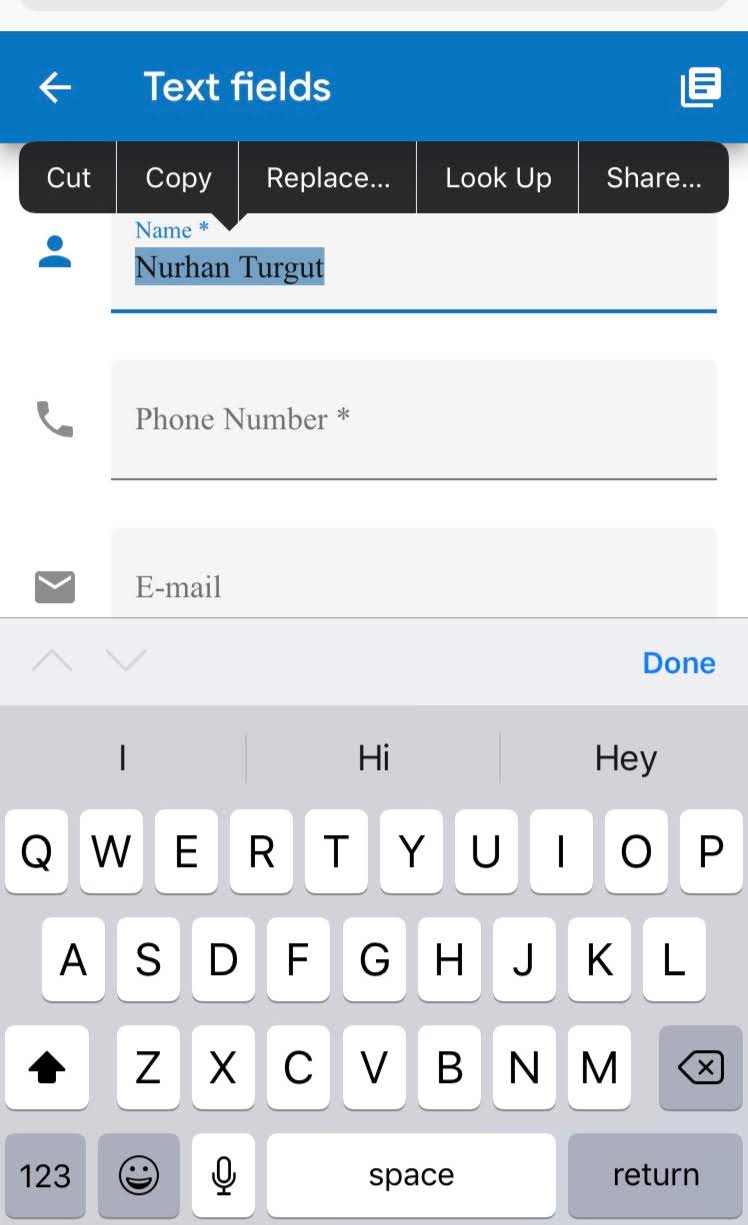This screenshot has width=748, height=1225.
Task: Tap the backspace key on the keyboard
Action: (700, 1068)
